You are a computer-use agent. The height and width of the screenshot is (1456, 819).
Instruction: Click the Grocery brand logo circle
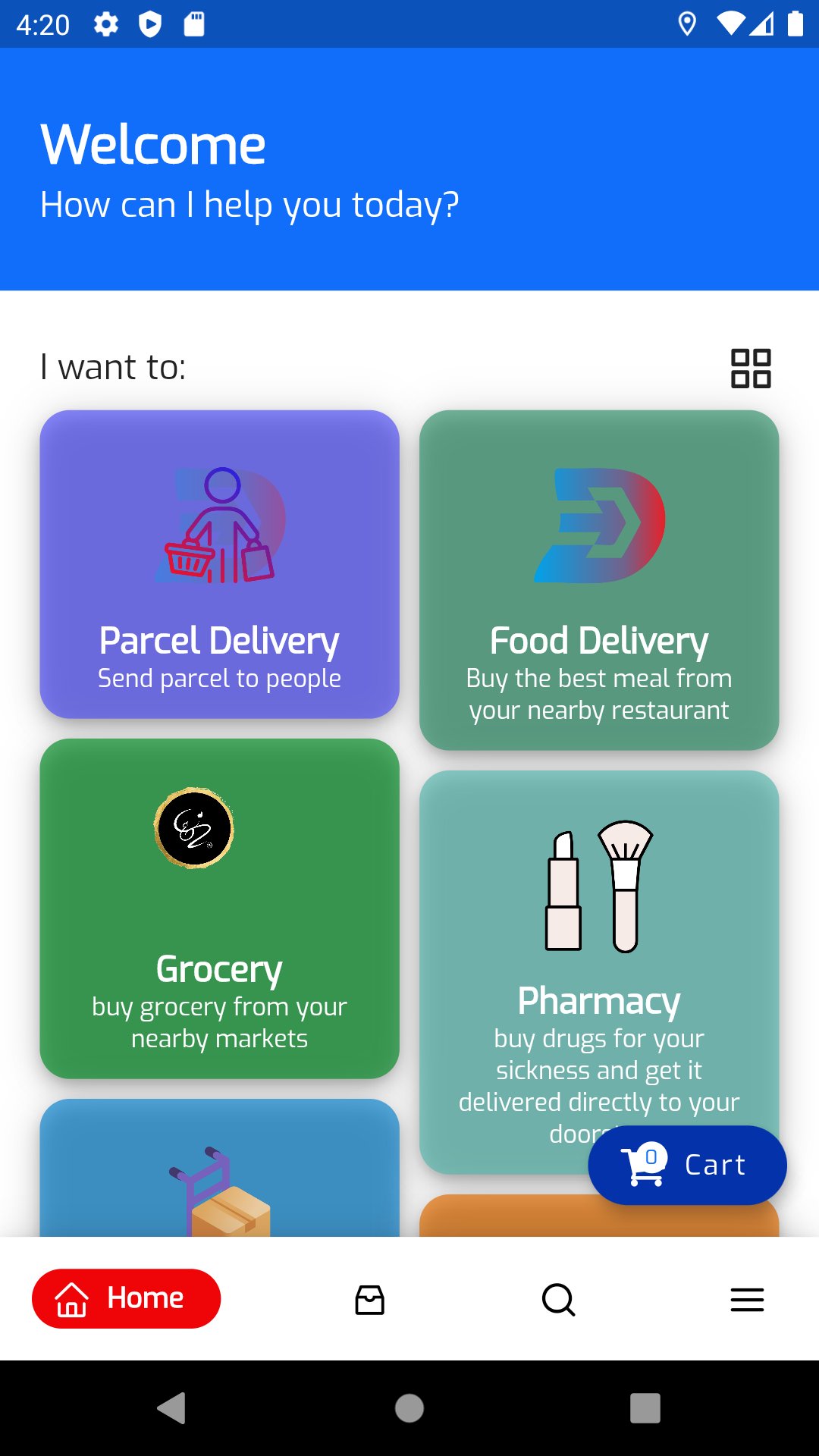196,828
